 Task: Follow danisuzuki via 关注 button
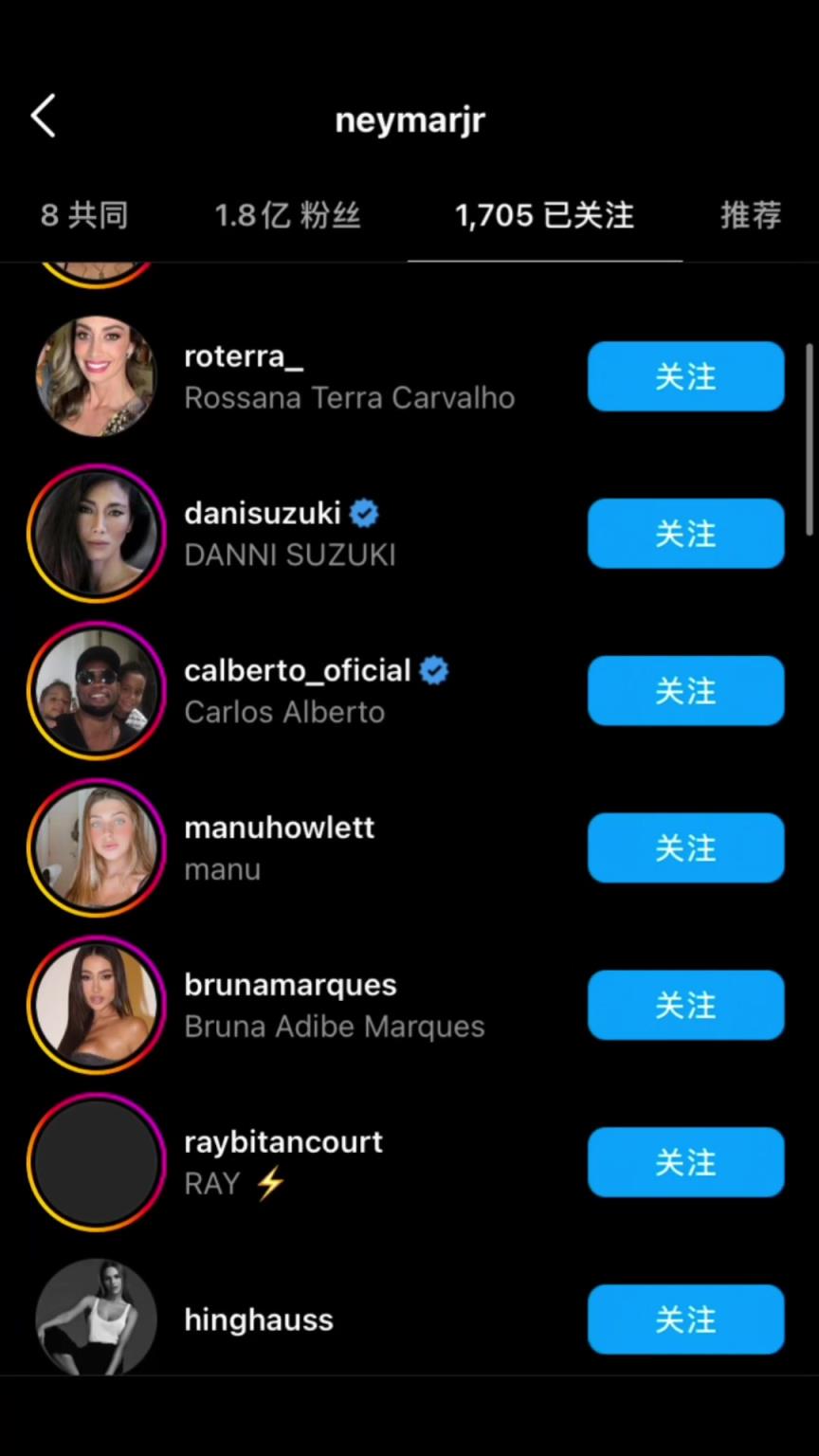[x=685, y=534]
